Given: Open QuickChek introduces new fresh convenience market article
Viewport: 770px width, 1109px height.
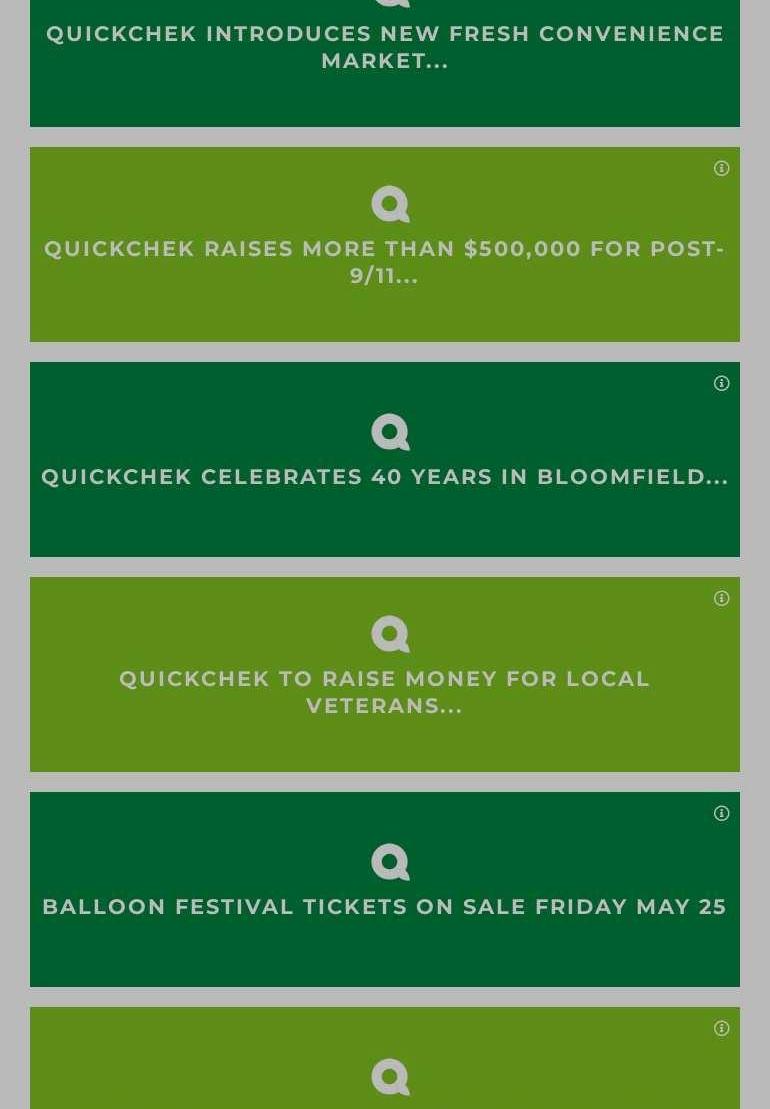Looking at the screenshot, I should coord(385,47).
